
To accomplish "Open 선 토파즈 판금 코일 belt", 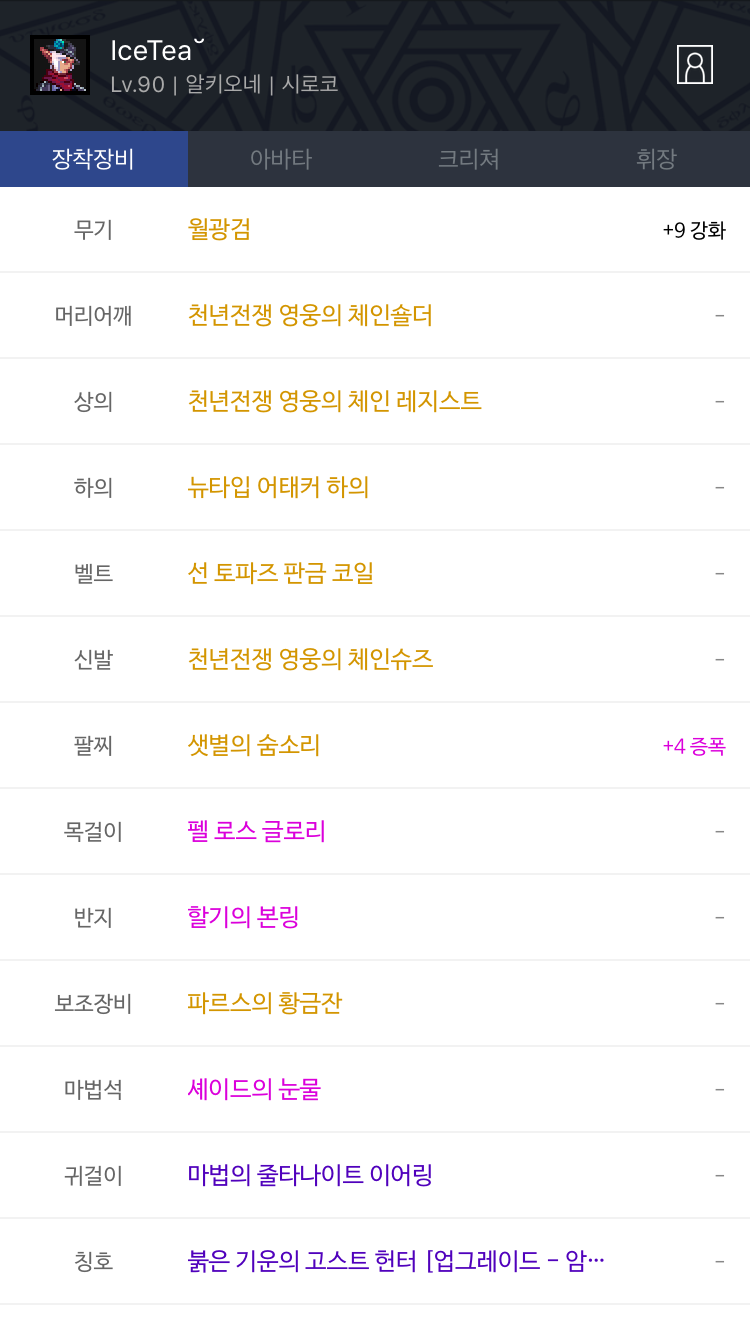I will pyautogui.click(x=375, y=574).
